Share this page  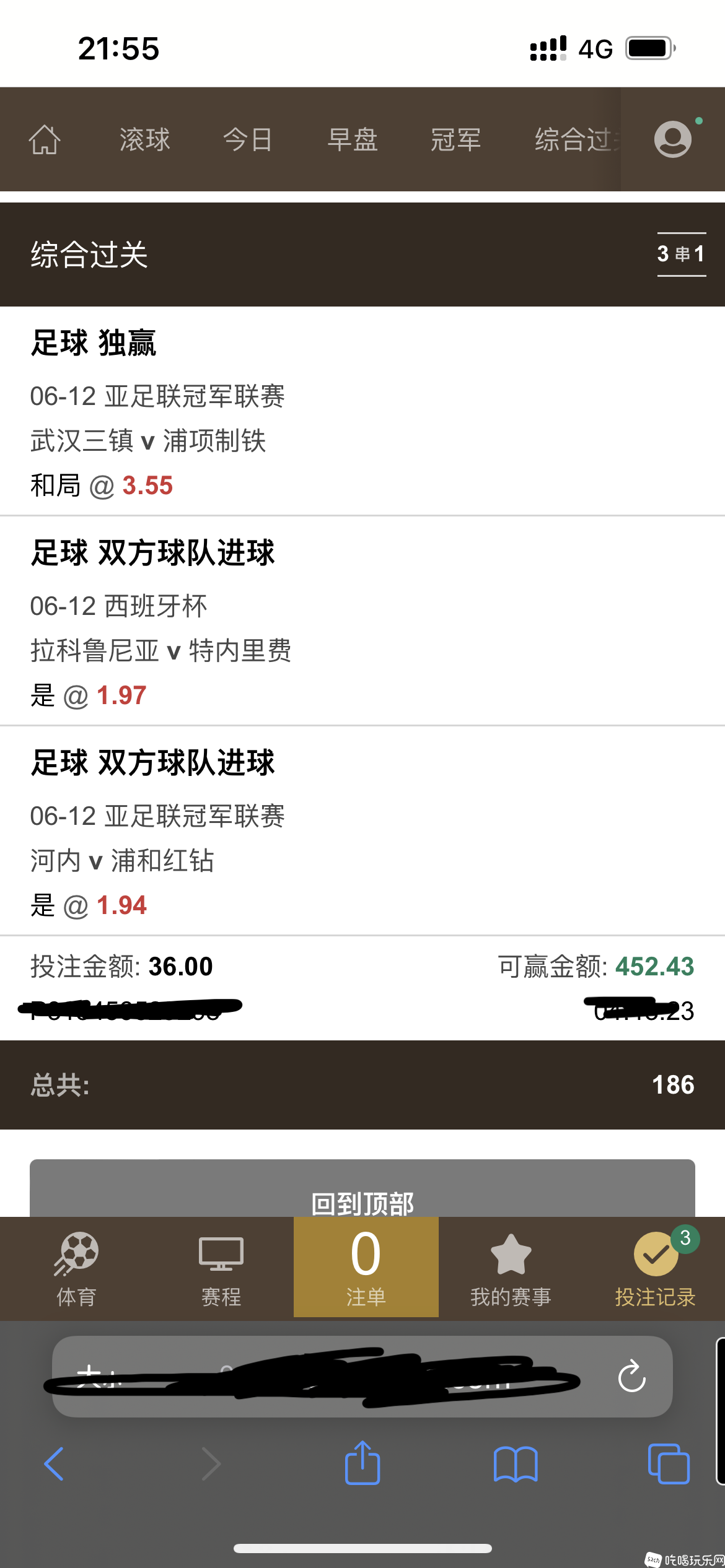coord(362,1463)
